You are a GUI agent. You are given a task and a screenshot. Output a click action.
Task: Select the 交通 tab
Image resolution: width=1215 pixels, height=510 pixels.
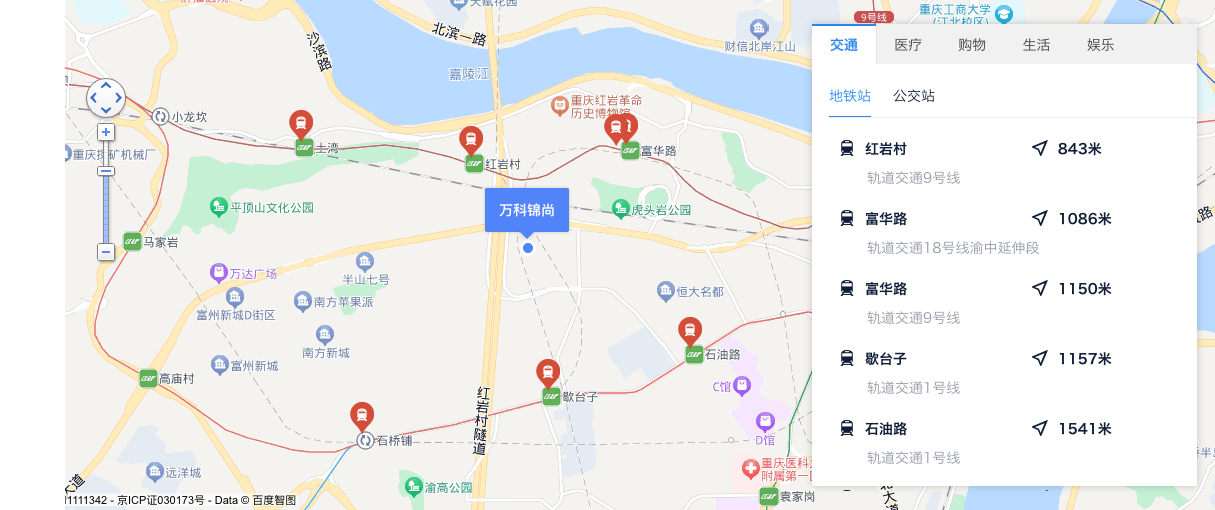pyautogui.click(x=844, y=45)
